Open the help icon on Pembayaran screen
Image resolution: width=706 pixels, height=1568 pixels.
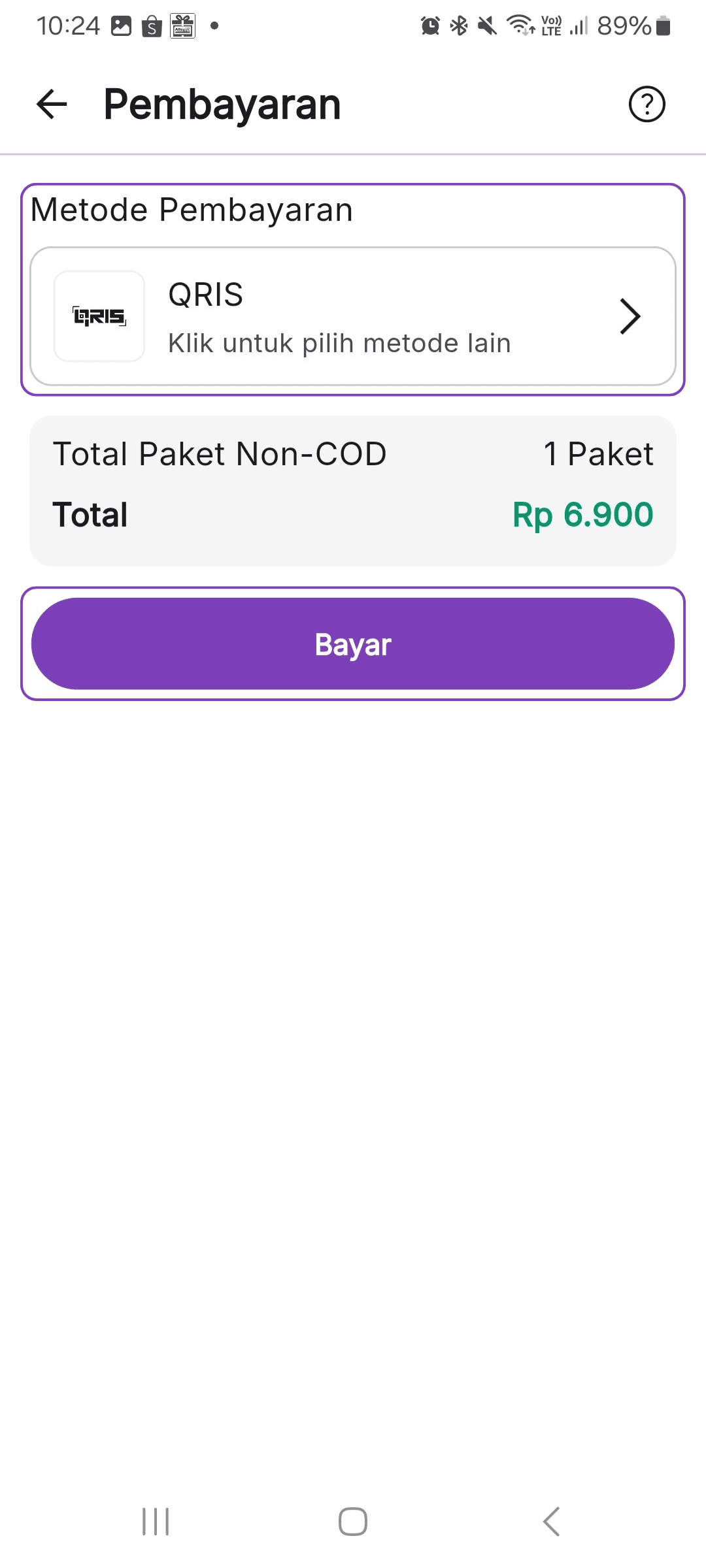[647, 103]
